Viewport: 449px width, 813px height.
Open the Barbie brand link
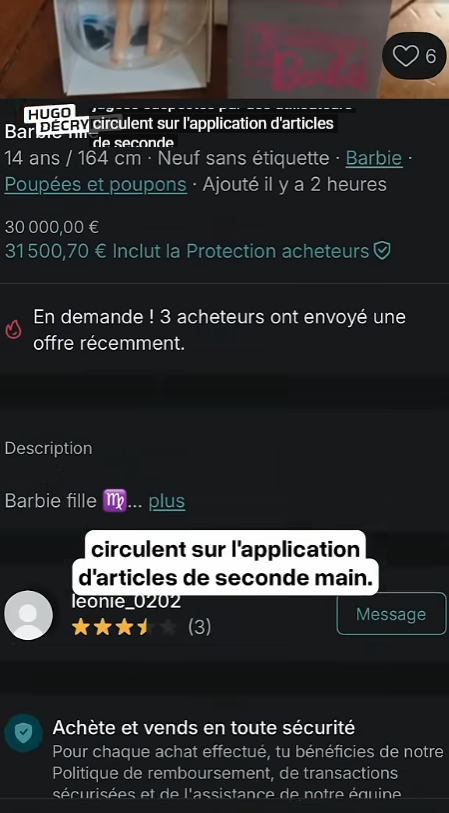click(374, 158)
